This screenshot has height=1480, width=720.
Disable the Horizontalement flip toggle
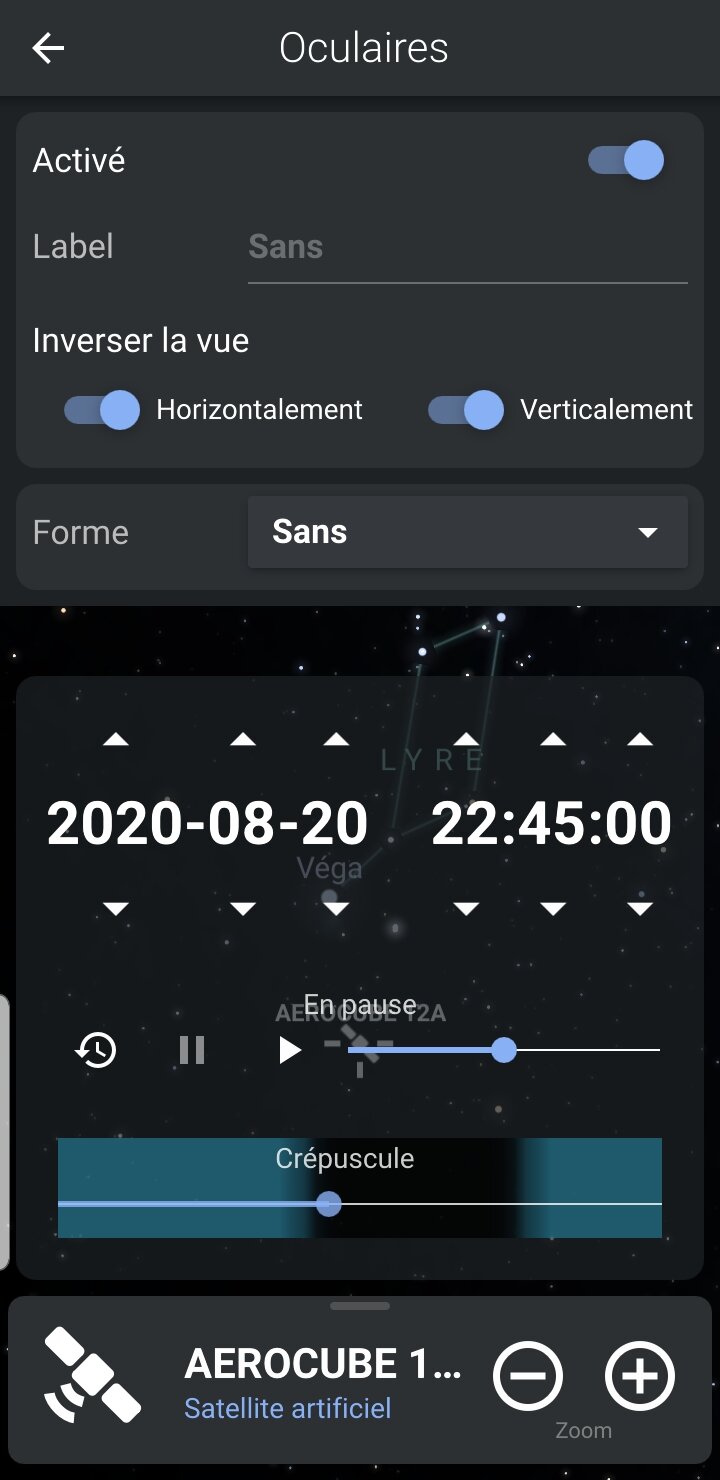(102, 410)
